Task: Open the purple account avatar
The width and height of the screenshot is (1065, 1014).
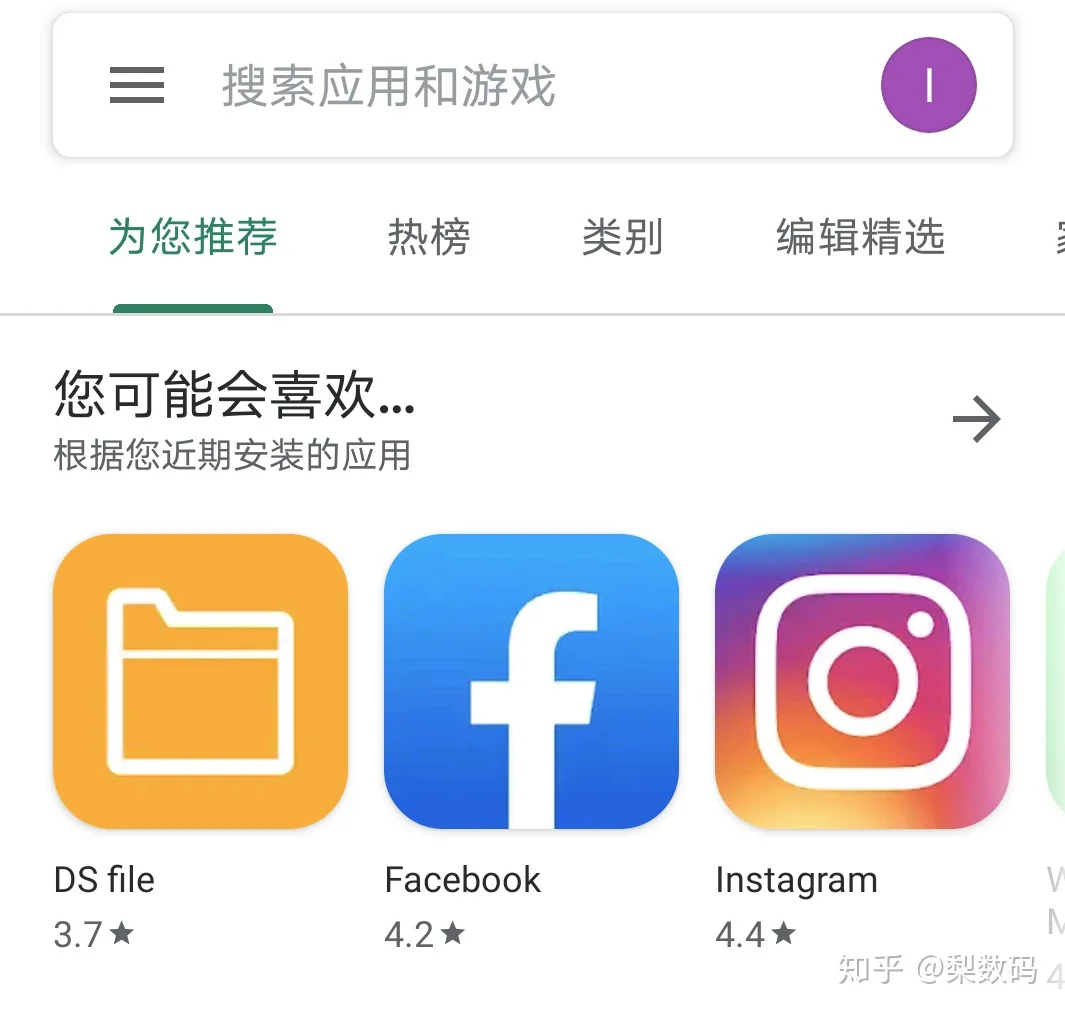Action: pos(928,86)
